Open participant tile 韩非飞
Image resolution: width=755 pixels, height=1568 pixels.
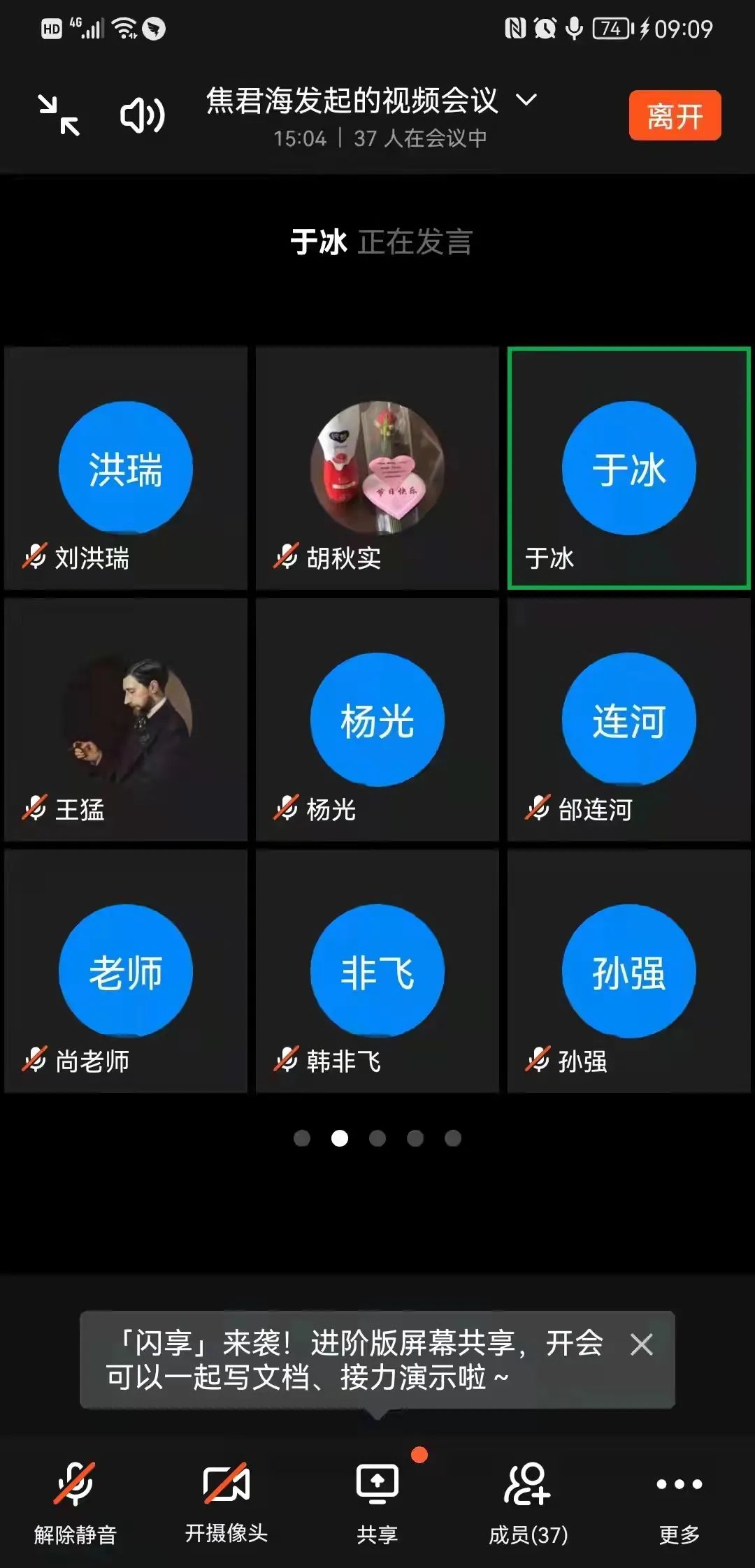pos(377,971)
